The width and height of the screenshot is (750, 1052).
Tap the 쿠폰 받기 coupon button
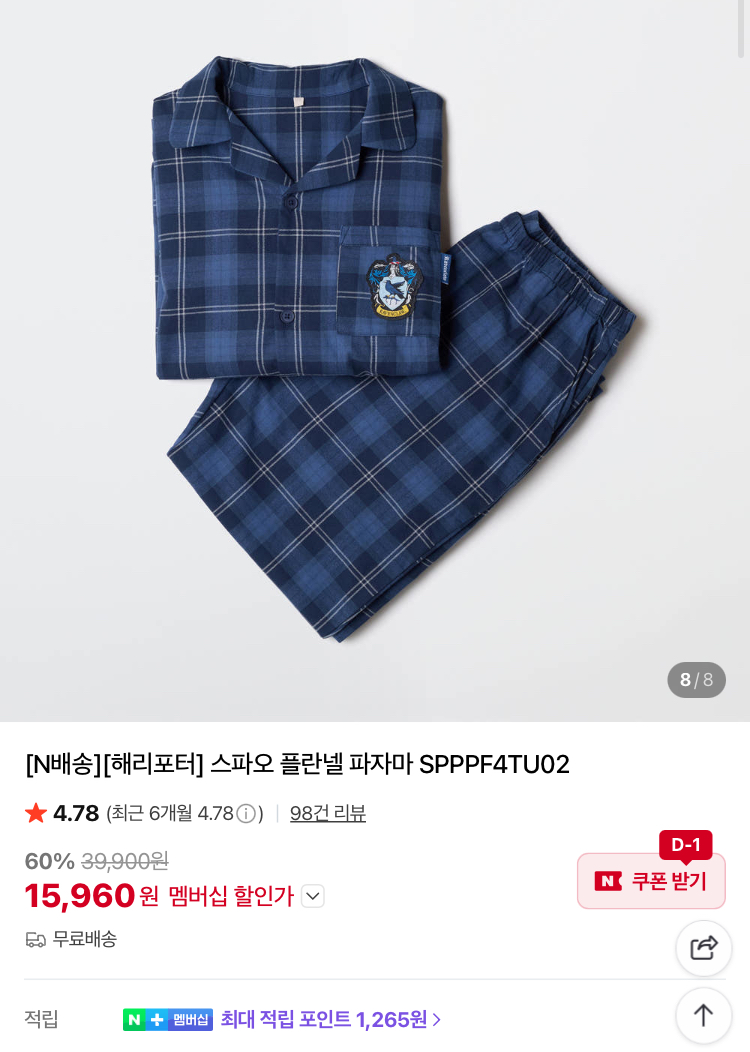click(x=651, y=881)
